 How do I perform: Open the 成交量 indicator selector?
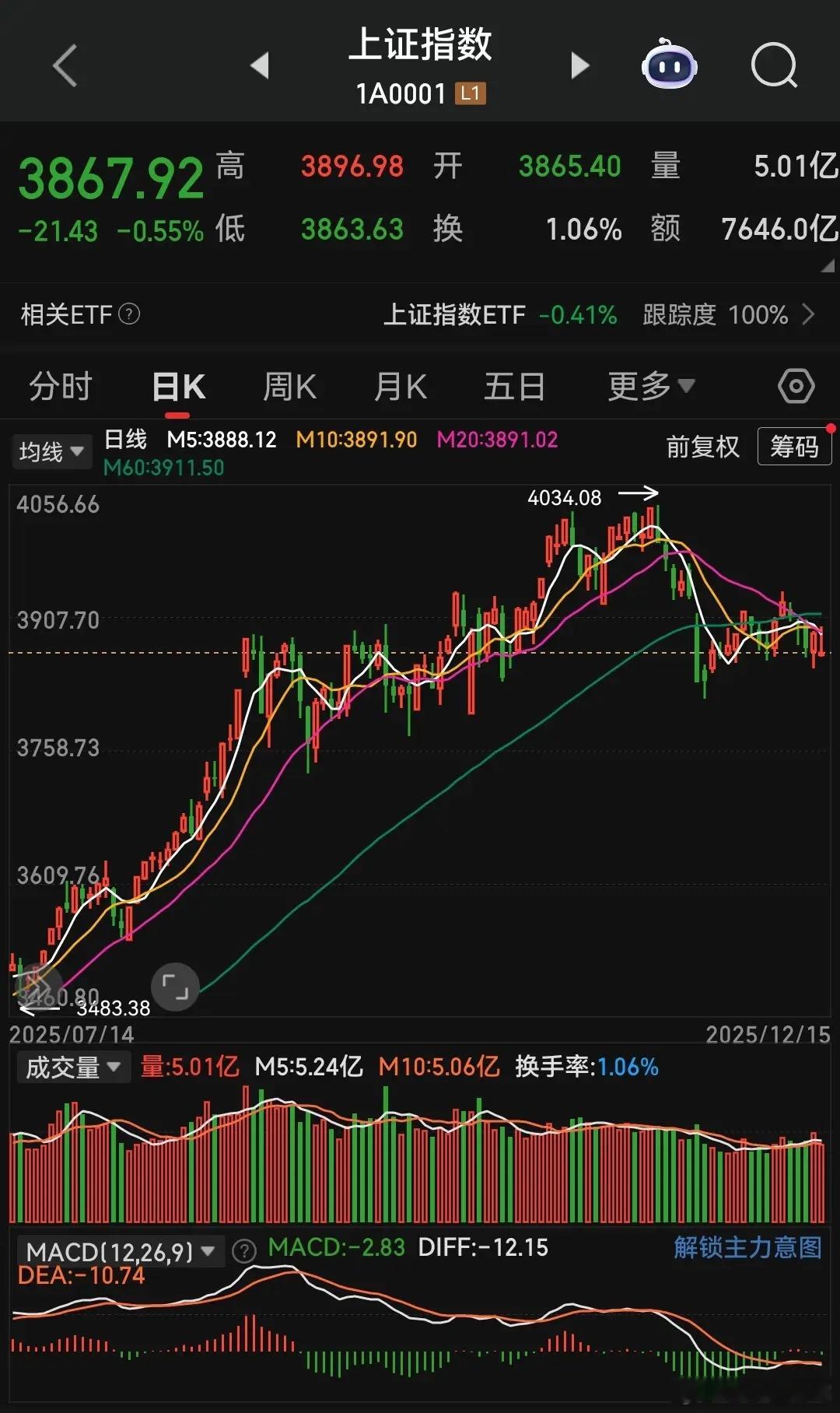click(74, 1067)
